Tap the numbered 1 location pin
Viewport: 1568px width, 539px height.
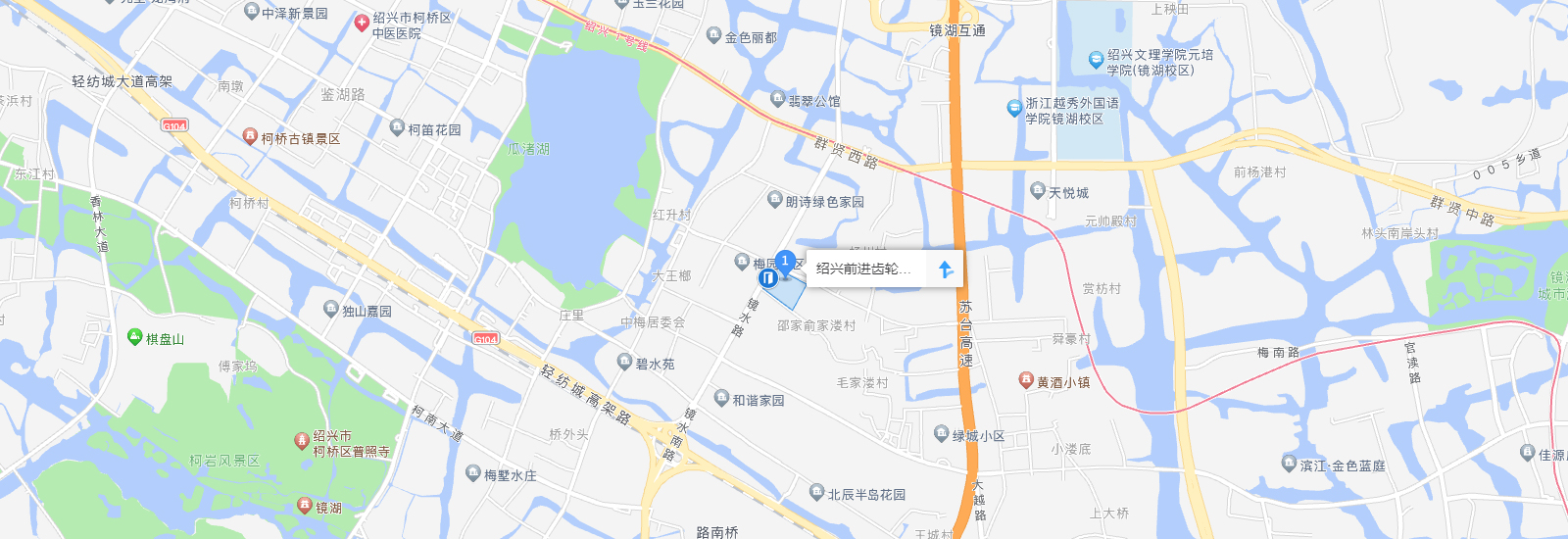(x=784, y=261)
